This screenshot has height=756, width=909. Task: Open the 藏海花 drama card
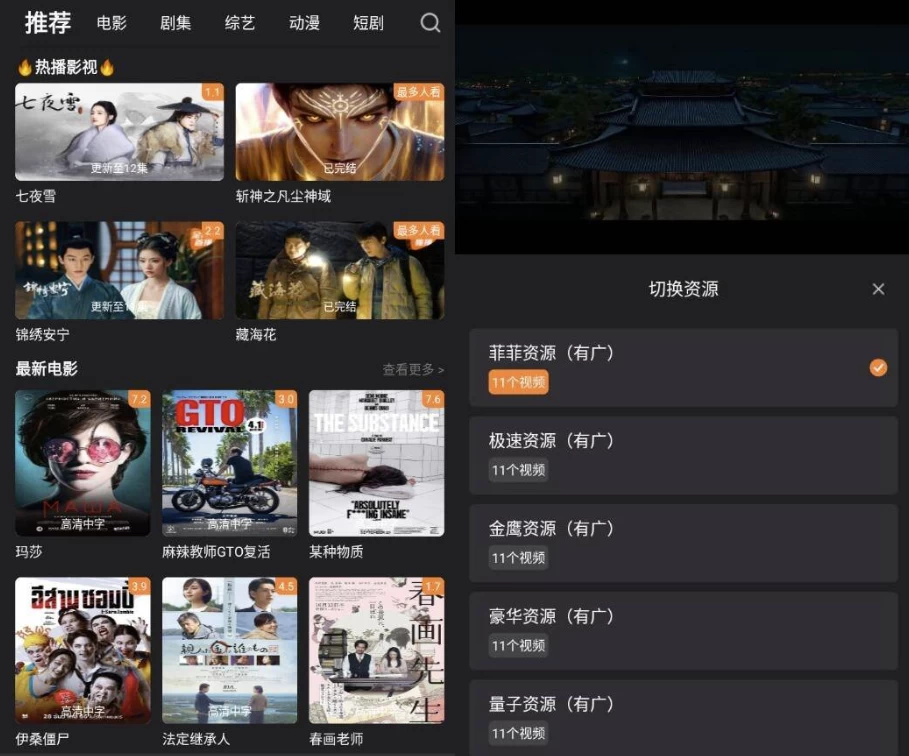(x=340, y=270)
